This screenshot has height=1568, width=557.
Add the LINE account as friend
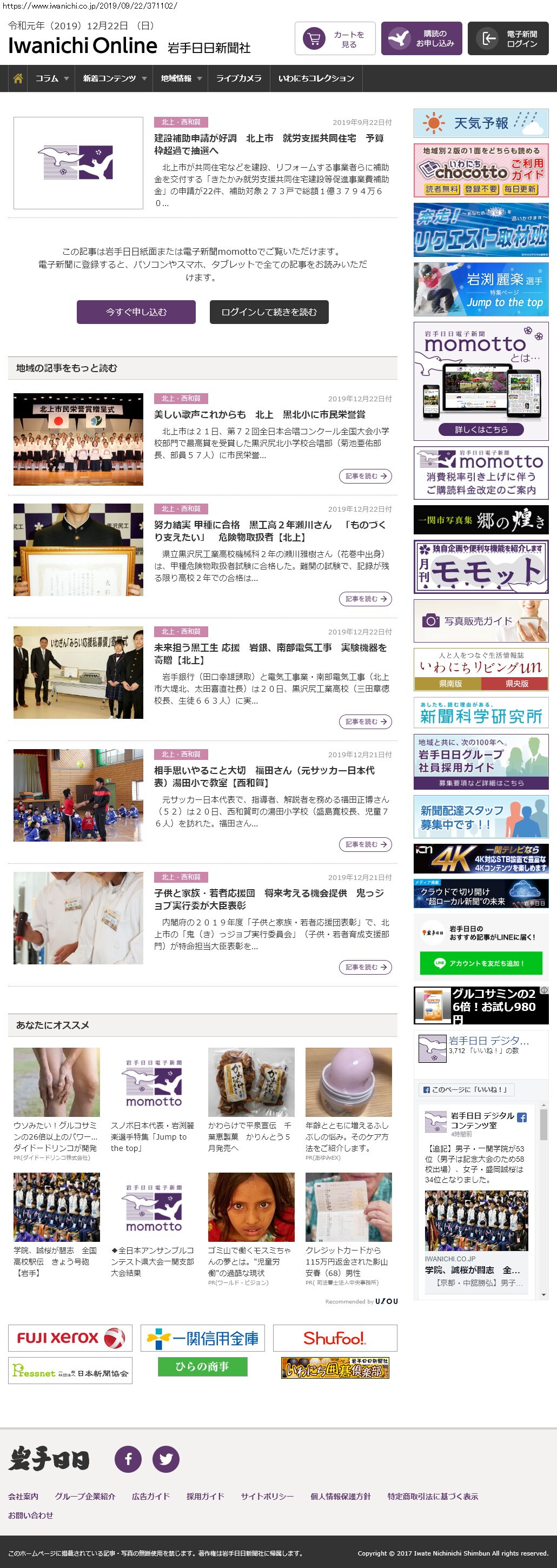pos(480,963)
